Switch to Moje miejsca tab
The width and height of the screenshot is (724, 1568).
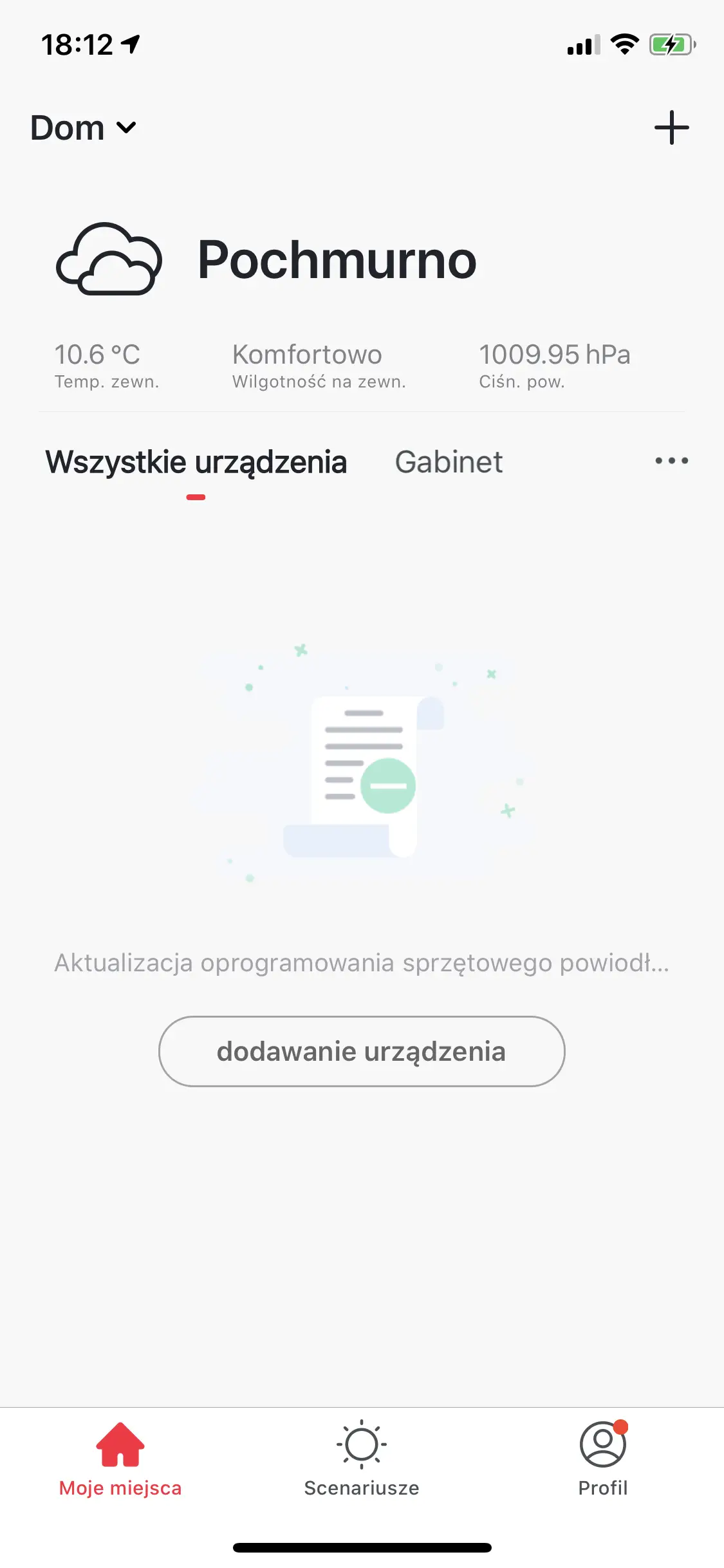tap(120, 1459)
